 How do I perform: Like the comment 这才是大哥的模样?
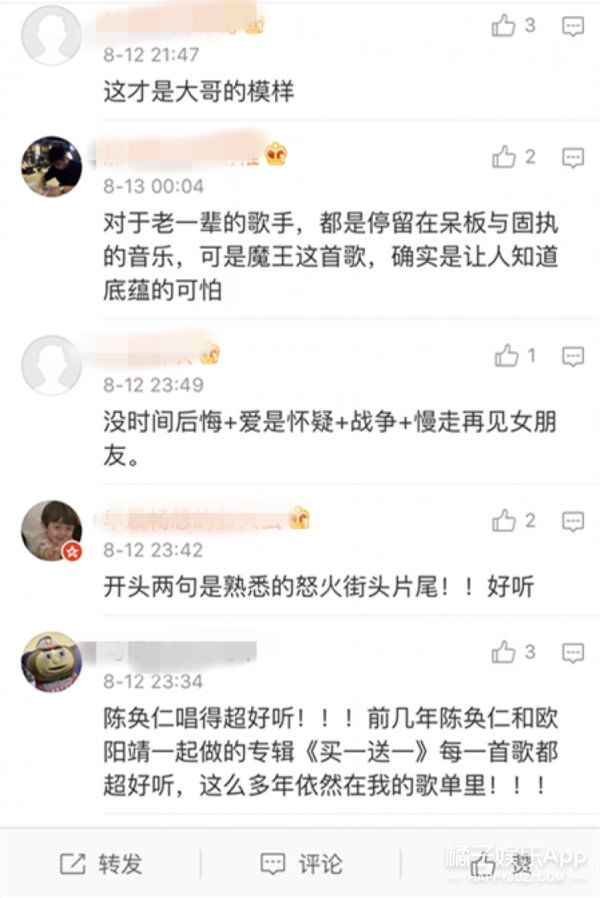(x=504, y=26)
